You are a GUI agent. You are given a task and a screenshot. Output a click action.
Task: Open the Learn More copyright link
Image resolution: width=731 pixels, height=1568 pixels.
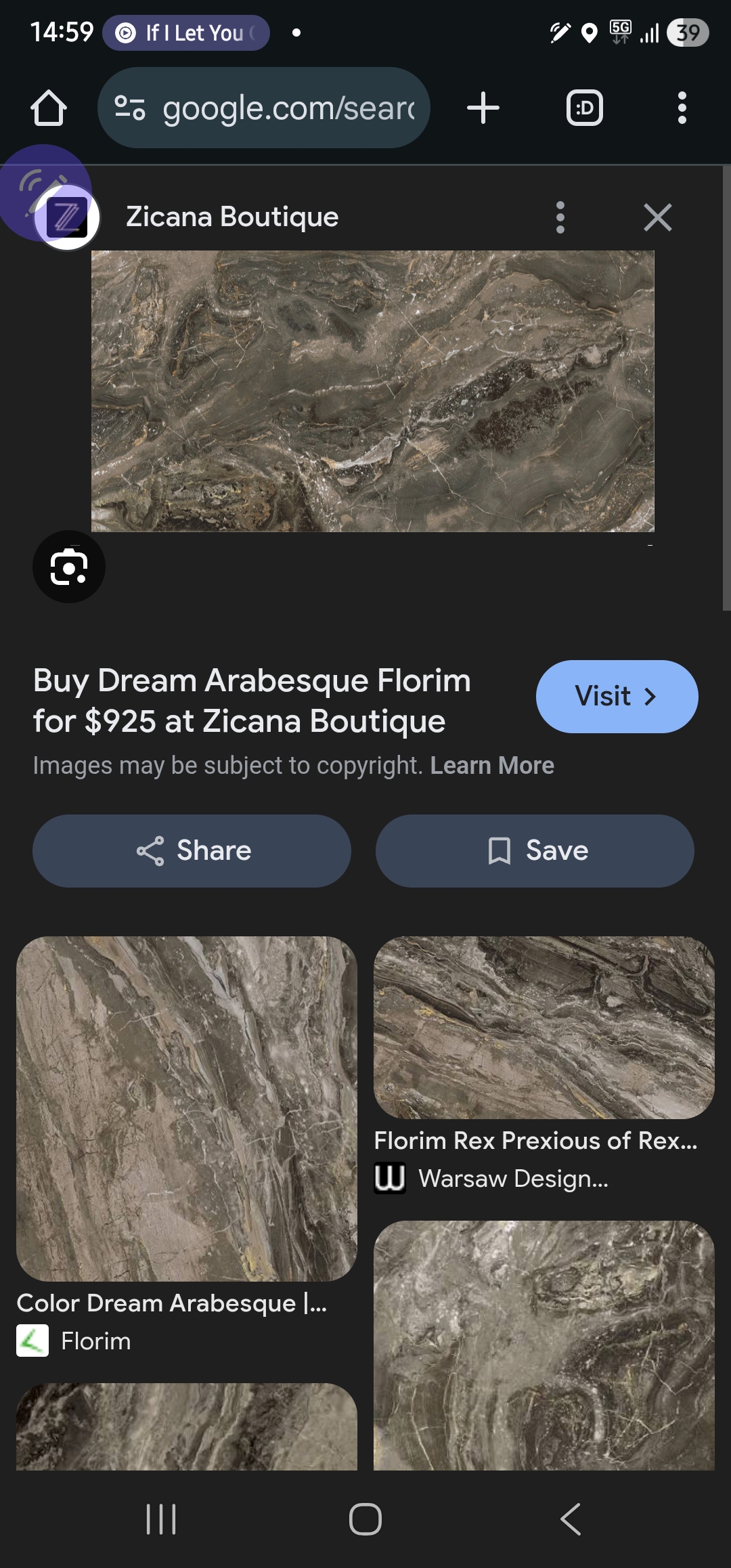point(492,766)
